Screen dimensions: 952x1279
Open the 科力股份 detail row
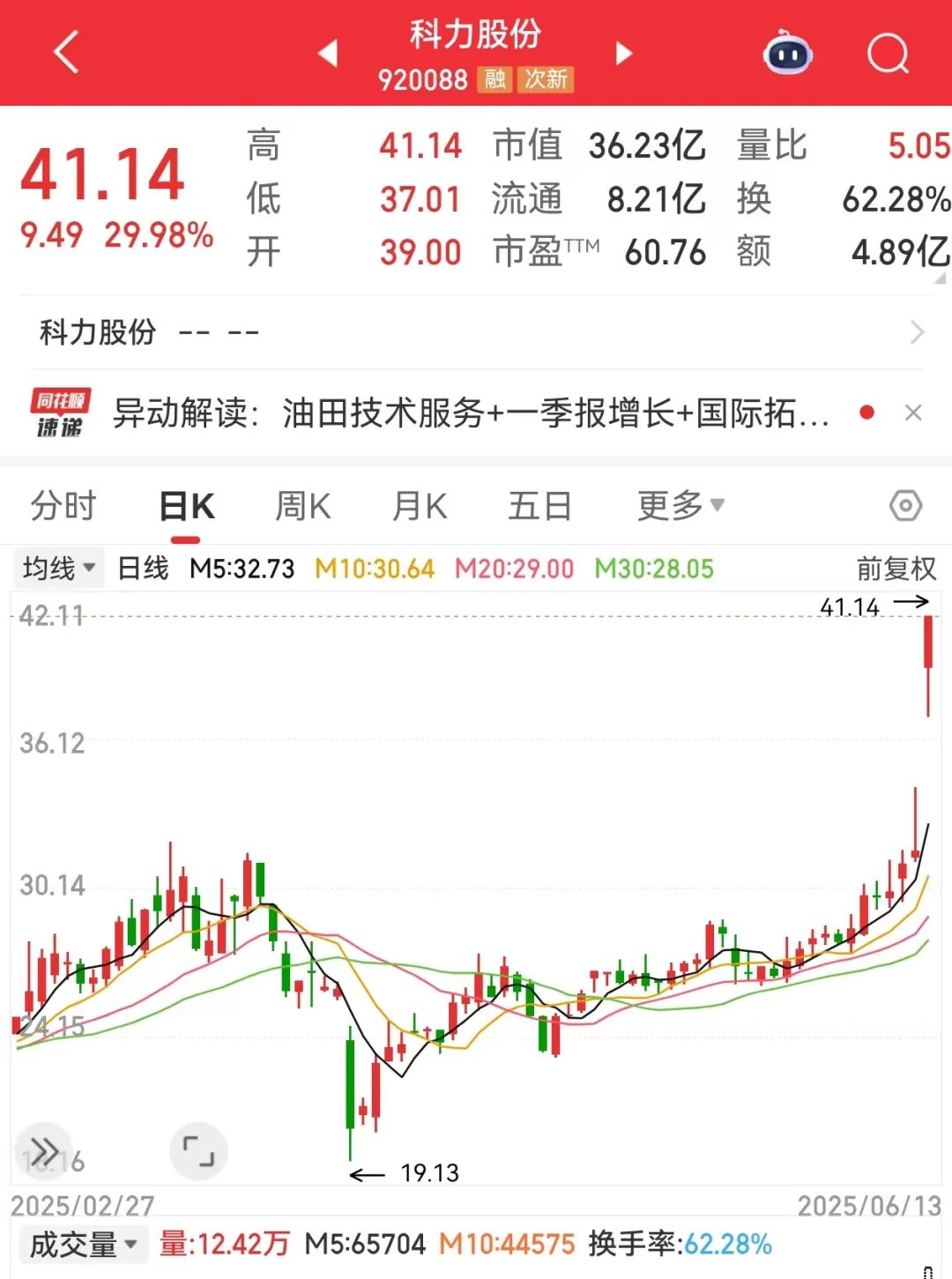(x=476, y=332)
